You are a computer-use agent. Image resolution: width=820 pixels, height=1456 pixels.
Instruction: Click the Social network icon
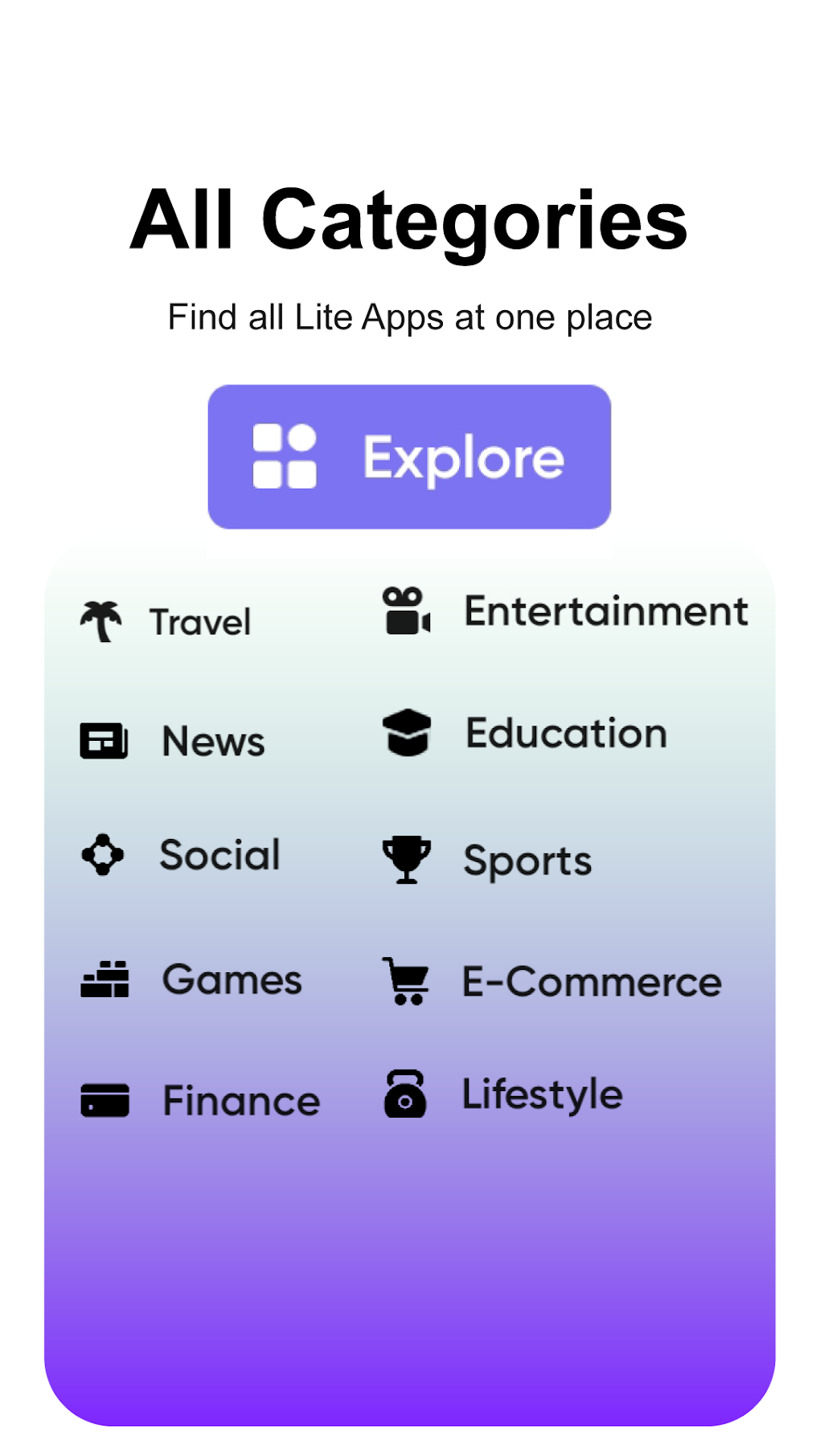103,855
